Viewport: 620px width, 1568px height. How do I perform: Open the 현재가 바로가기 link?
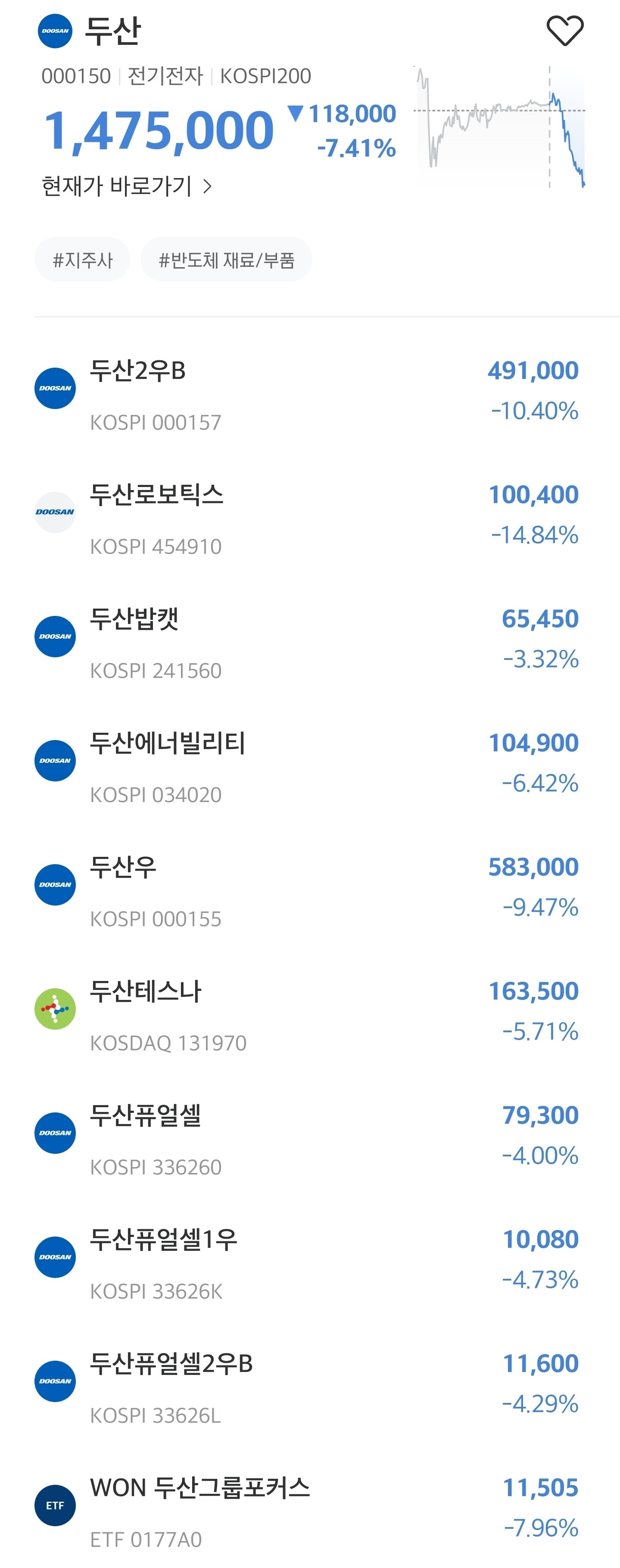click(x=127, y=186)
